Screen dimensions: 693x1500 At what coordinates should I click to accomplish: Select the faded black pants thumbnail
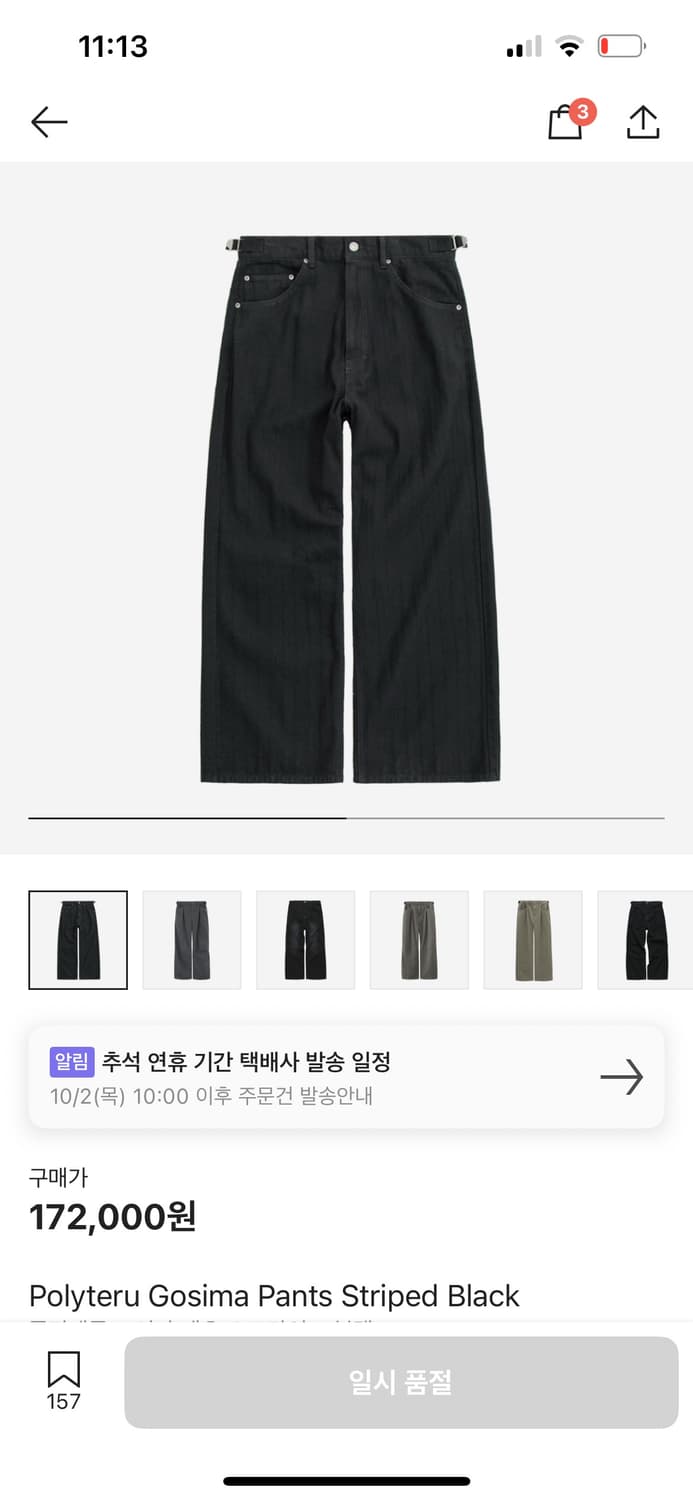coord(306,940)
